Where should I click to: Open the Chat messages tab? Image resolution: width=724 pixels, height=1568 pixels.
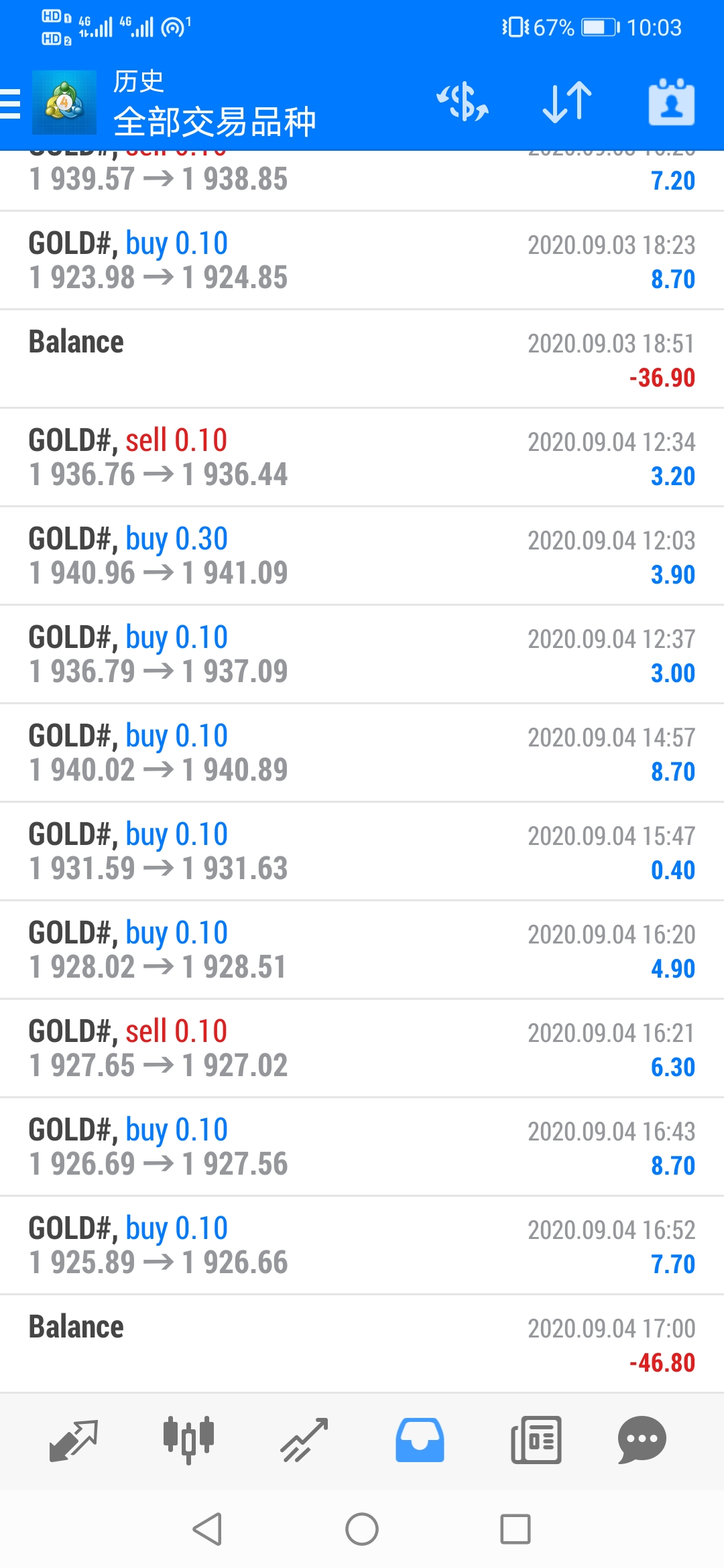642,1440
